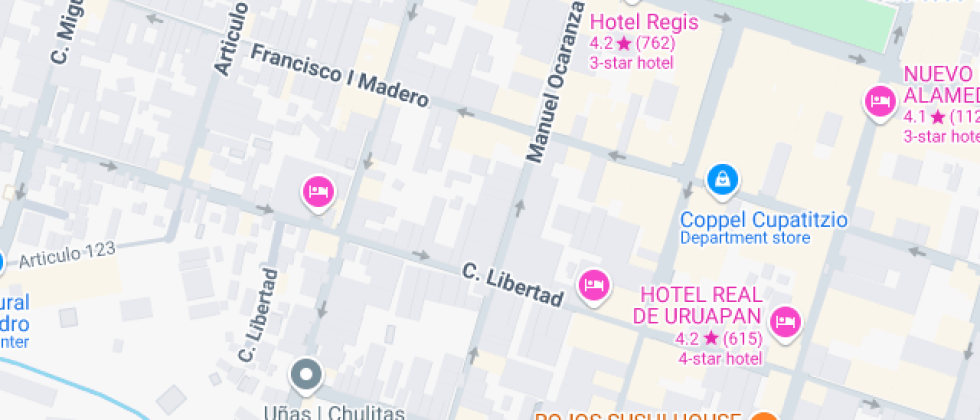
Task: View Hotel Regis place details
Action: tap(638, 21)
